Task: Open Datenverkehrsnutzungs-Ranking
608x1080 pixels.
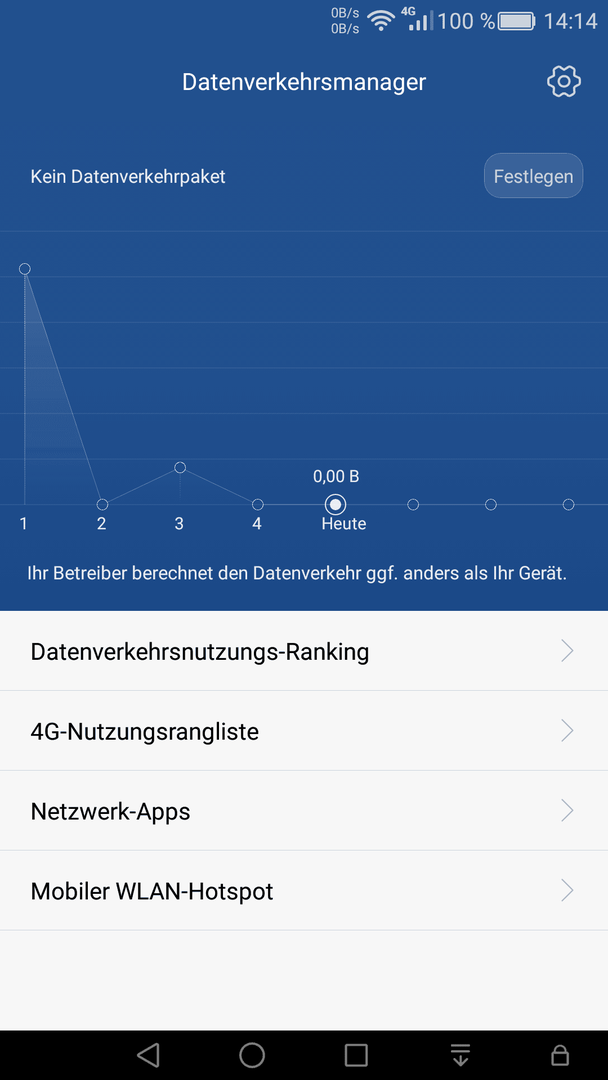Action: pos(304,651)
